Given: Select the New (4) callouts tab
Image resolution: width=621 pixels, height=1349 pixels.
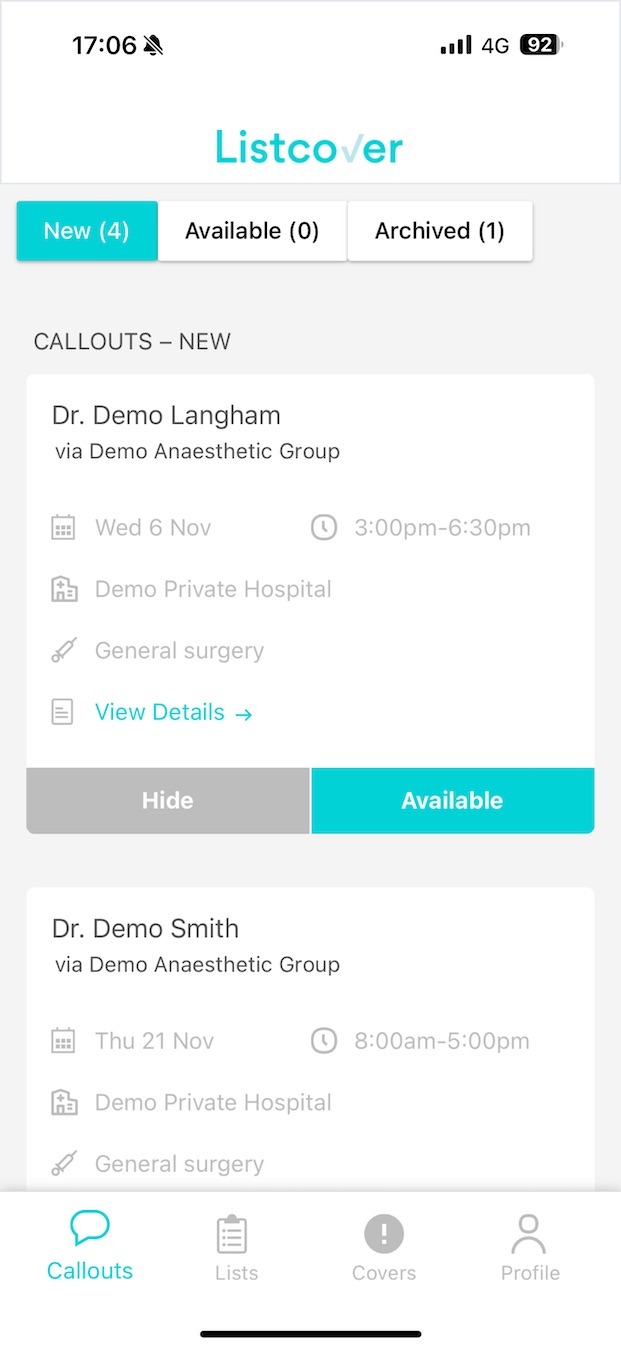Looking at the screenshot, I should click(87, 231).
